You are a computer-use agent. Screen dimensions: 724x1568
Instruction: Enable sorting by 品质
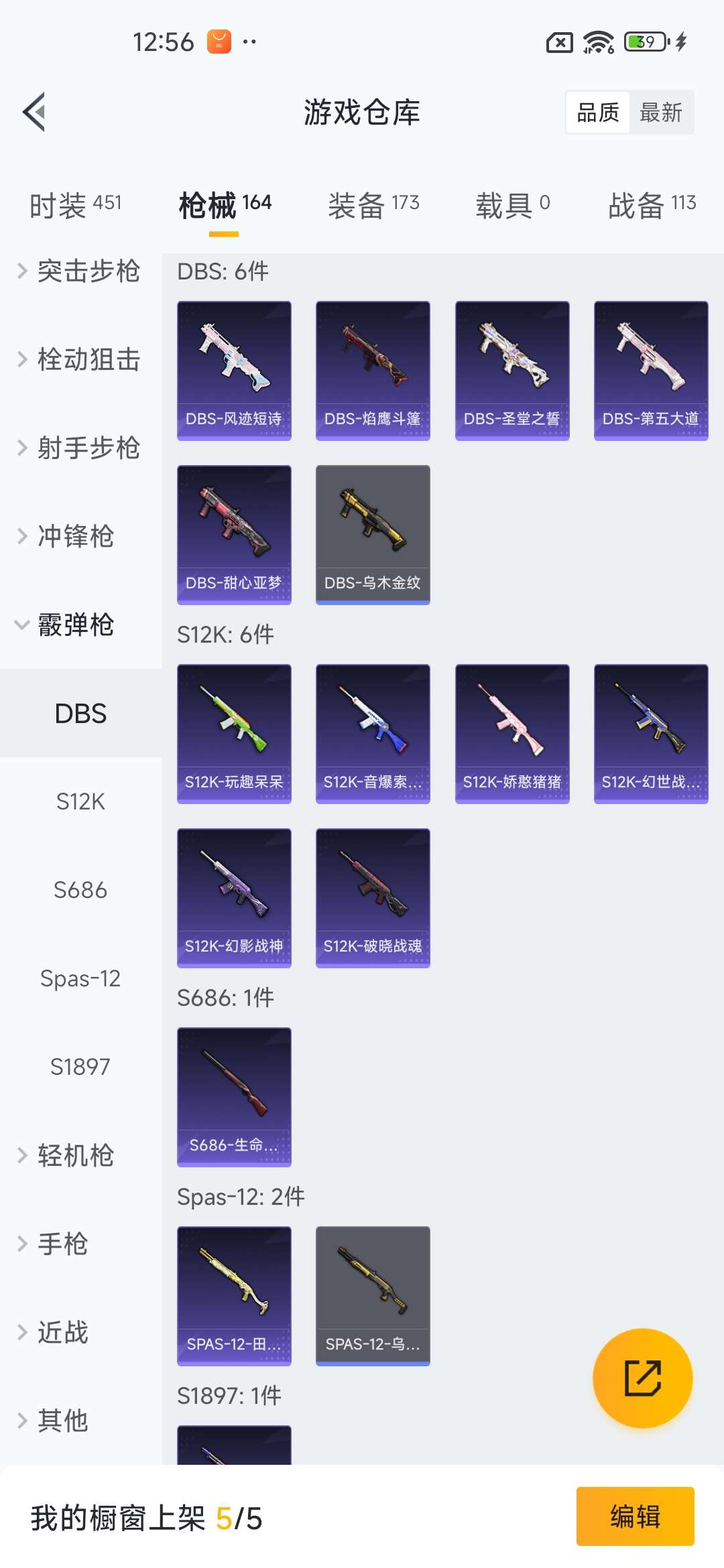[599, 113]
